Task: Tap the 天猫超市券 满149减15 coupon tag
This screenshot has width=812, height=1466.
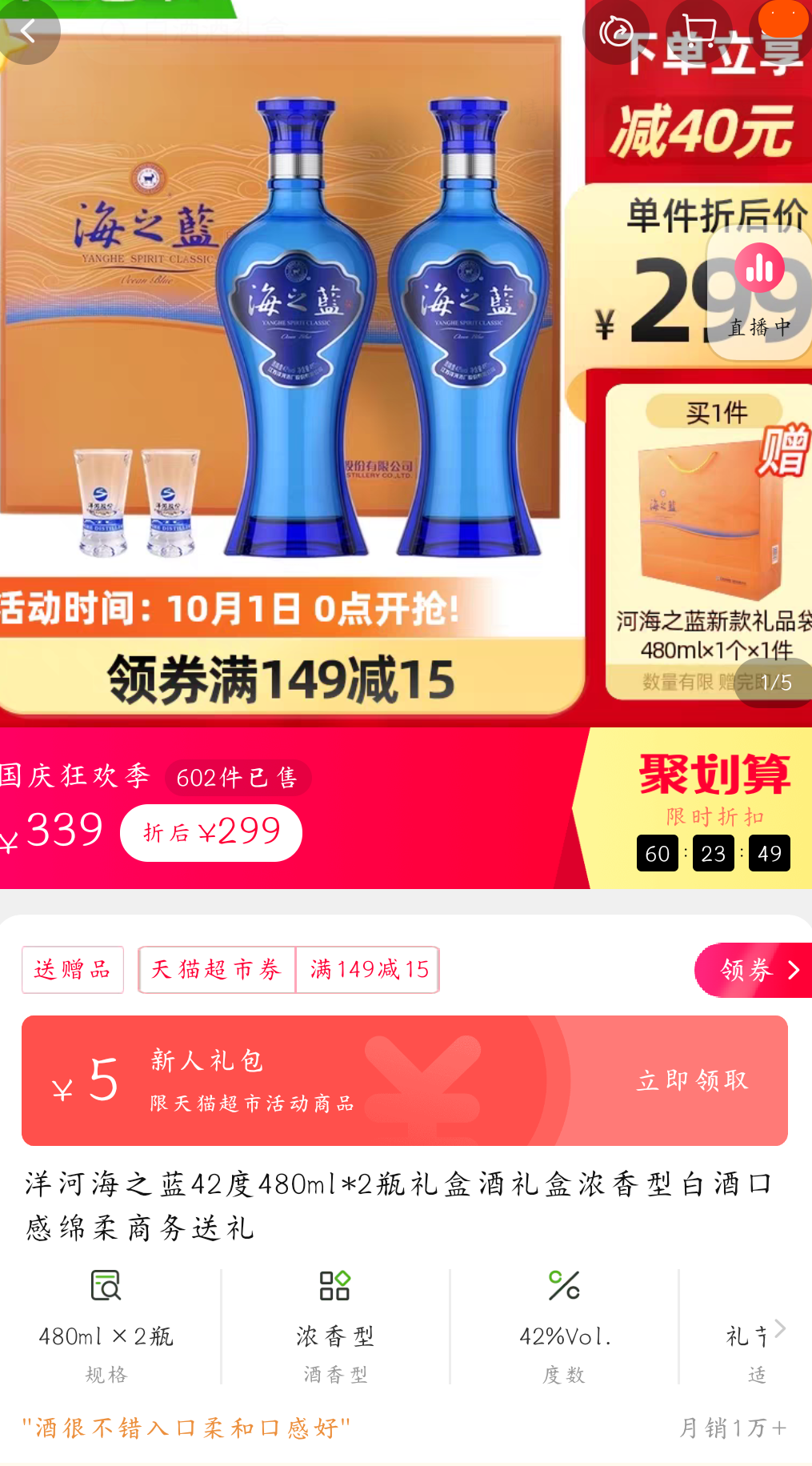Action: (x=289, y=970)
